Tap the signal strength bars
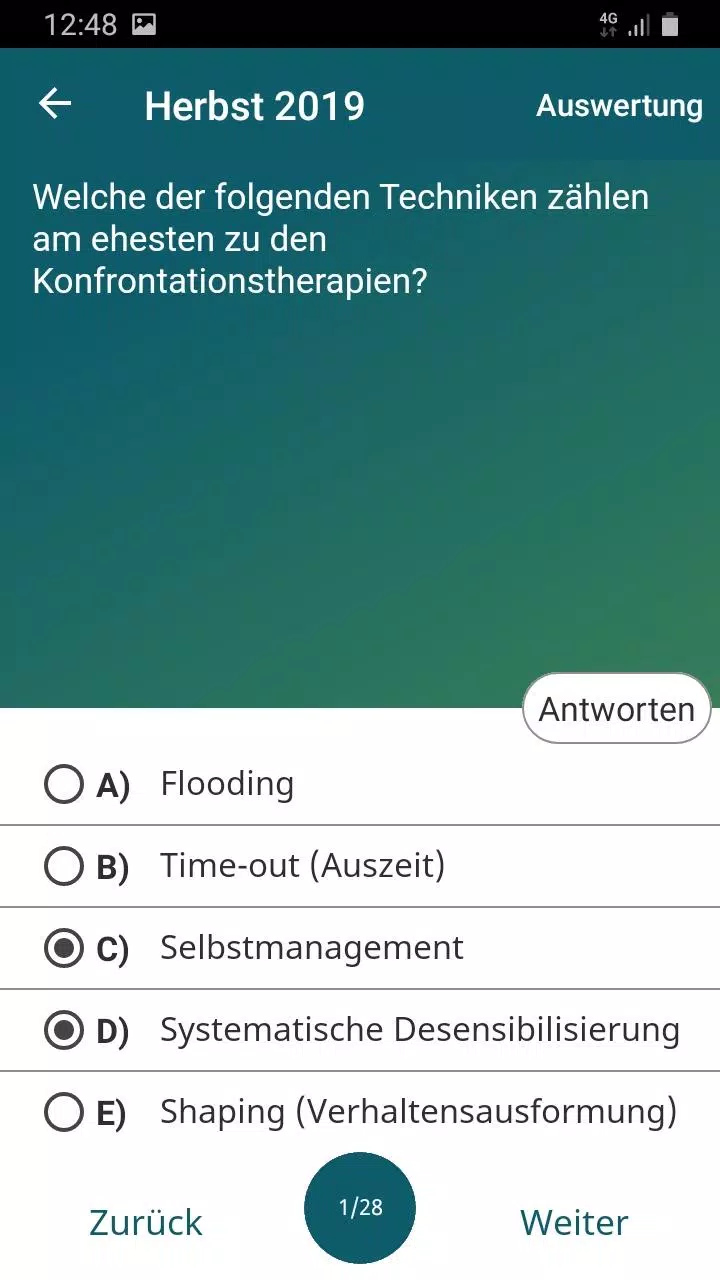This screenshot has width=720, height=1280. tap(637, 25)
